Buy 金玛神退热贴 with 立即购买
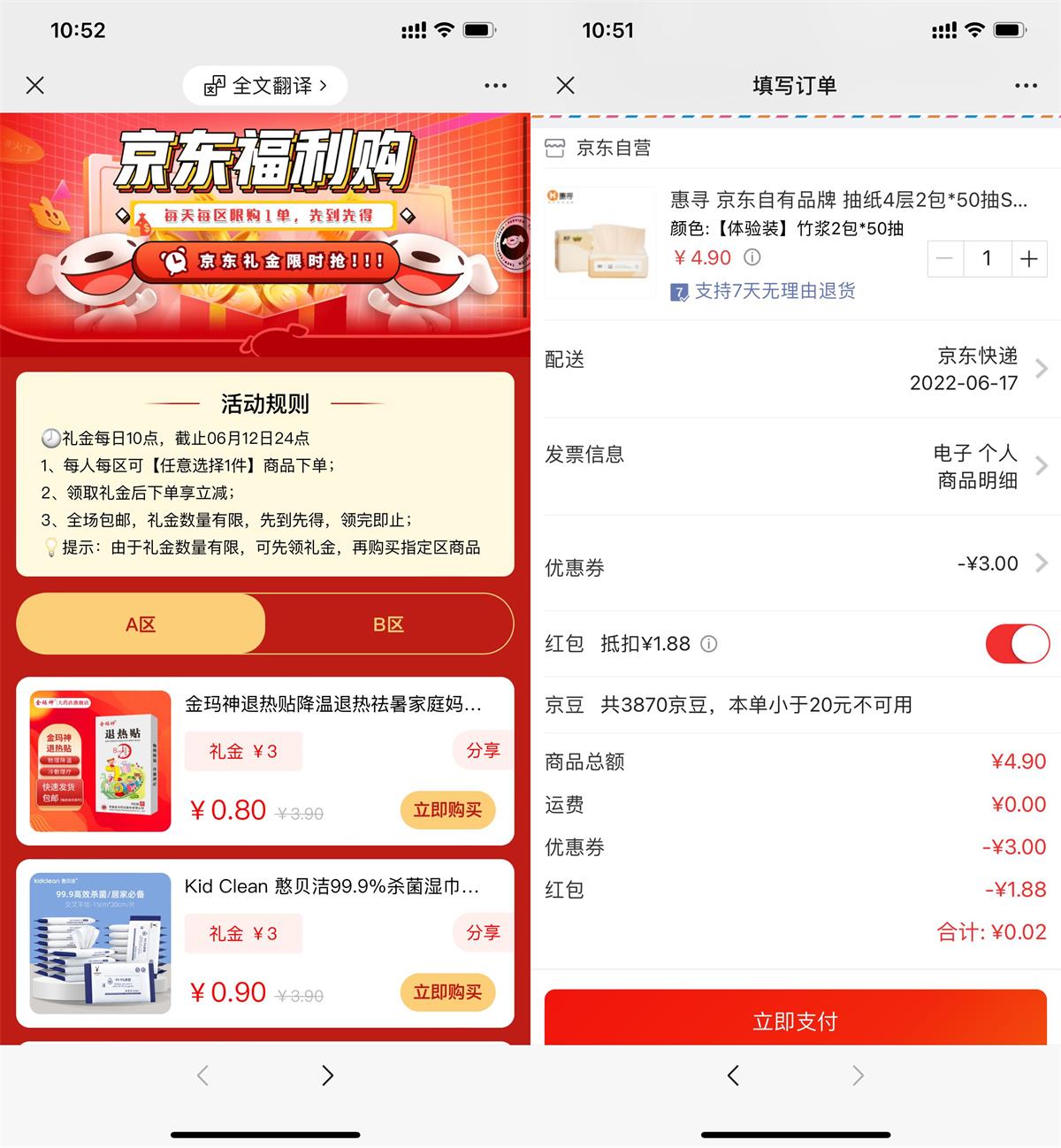Viewport: 1061px width, 1148px height. point(447,810)
